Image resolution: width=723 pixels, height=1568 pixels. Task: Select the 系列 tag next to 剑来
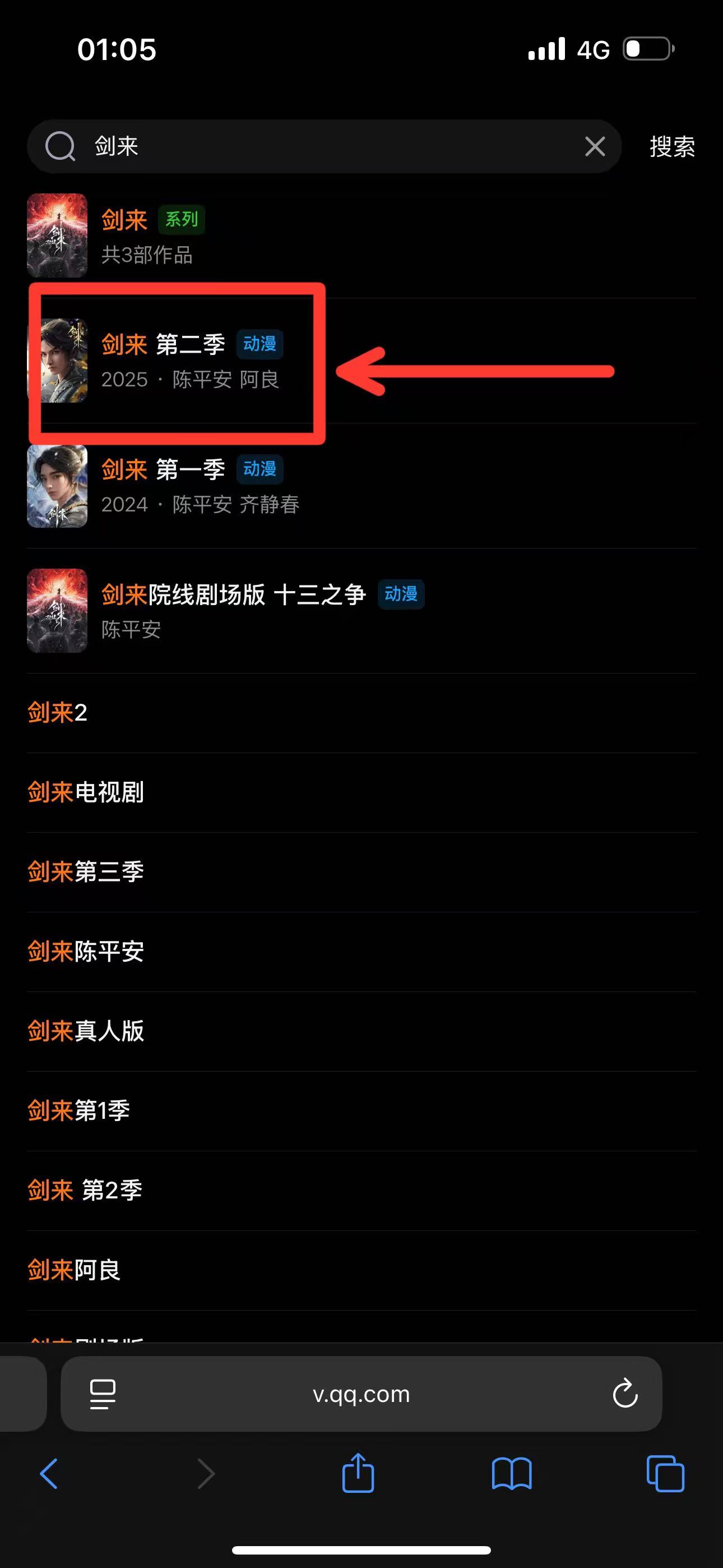click(x=182, y=220)
